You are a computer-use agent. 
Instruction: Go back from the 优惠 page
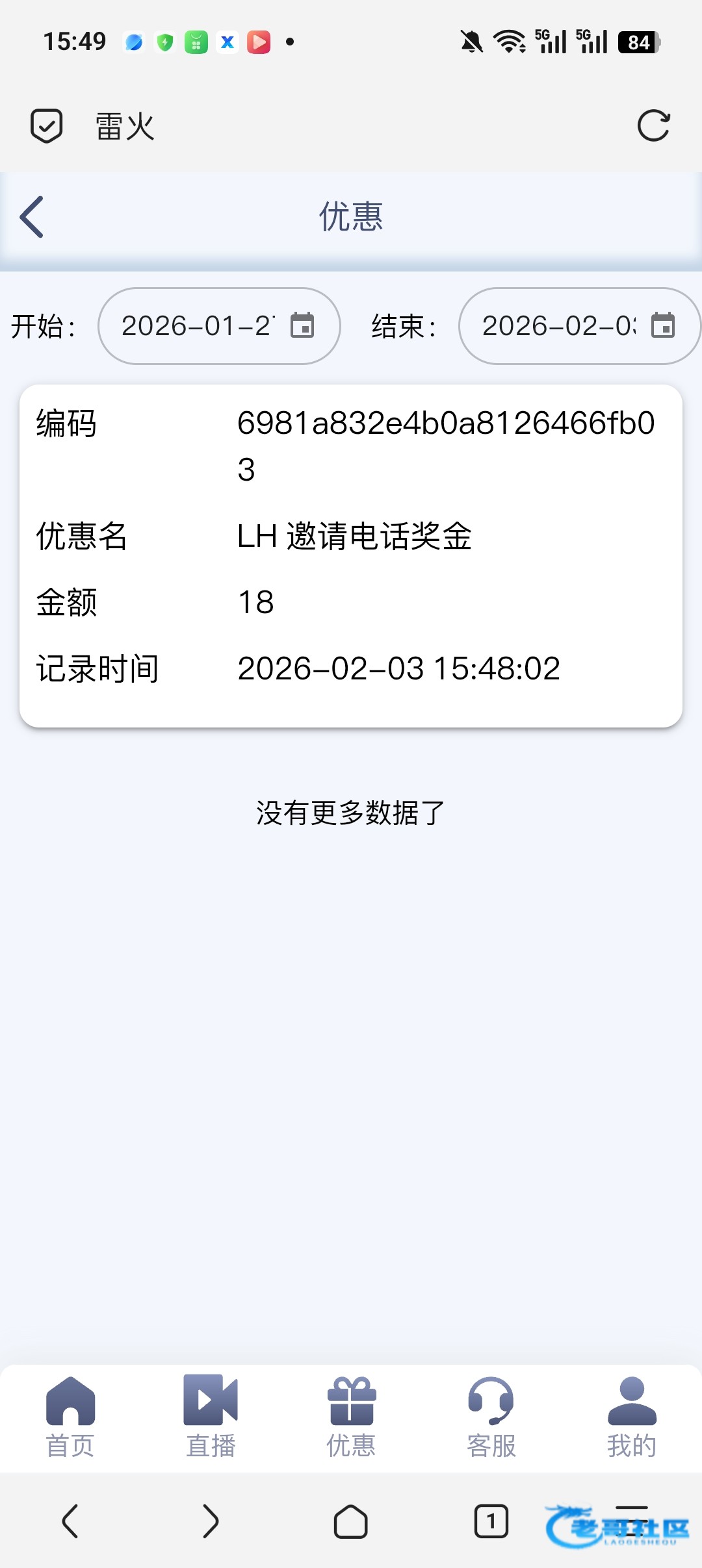click(32, 217)
